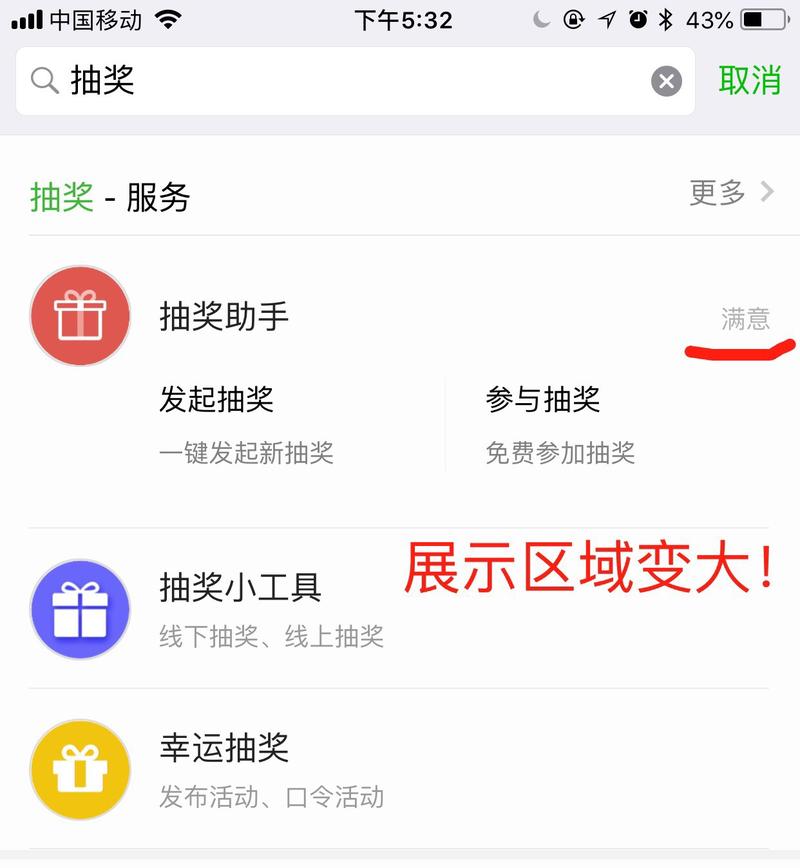The image size is (800, 868).
Task: Click the search magnifier icon
Action: (40, 81)
